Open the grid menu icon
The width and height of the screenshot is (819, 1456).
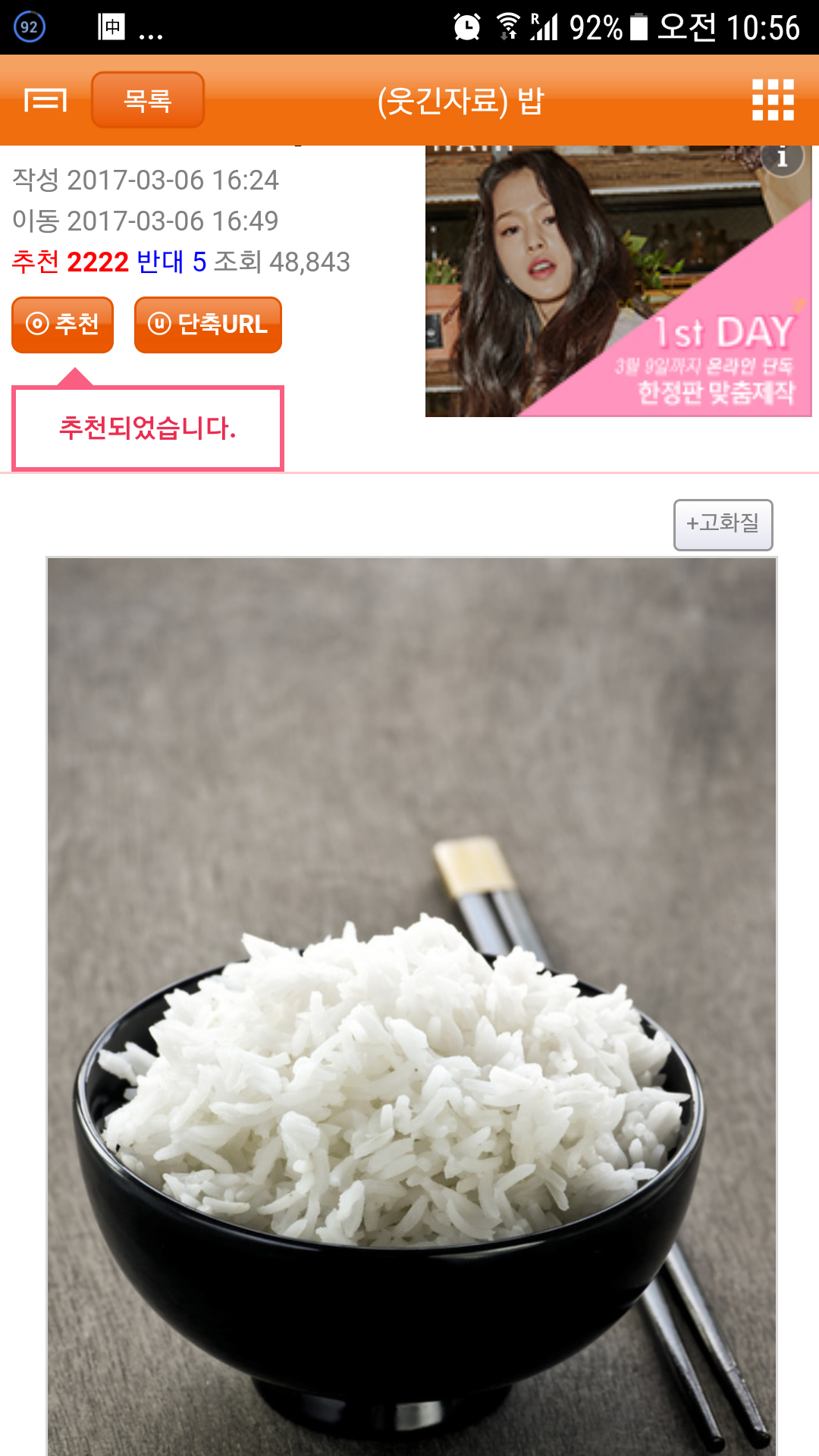(773, 99)
